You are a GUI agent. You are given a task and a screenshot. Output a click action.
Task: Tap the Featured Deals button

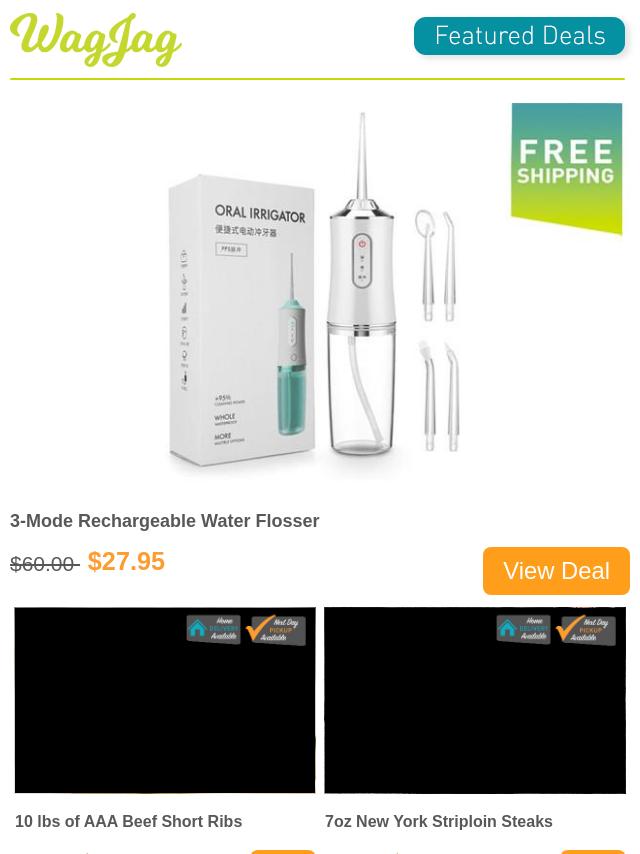tap(519, 37)
